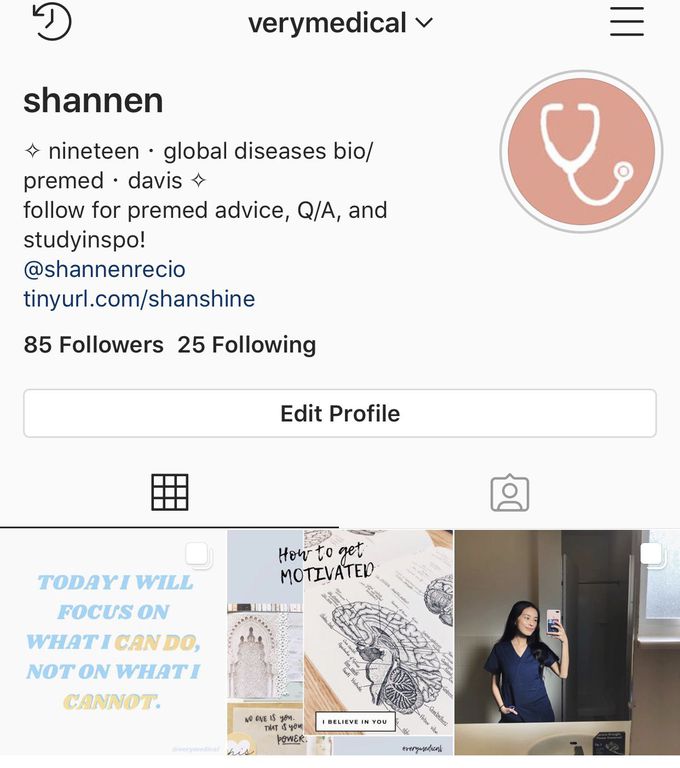The height and width of the screenshot is (768, 680).
Task: Open the 'Today I will focus' quote post
Action: pyautogui.click(x=112, y=642)
